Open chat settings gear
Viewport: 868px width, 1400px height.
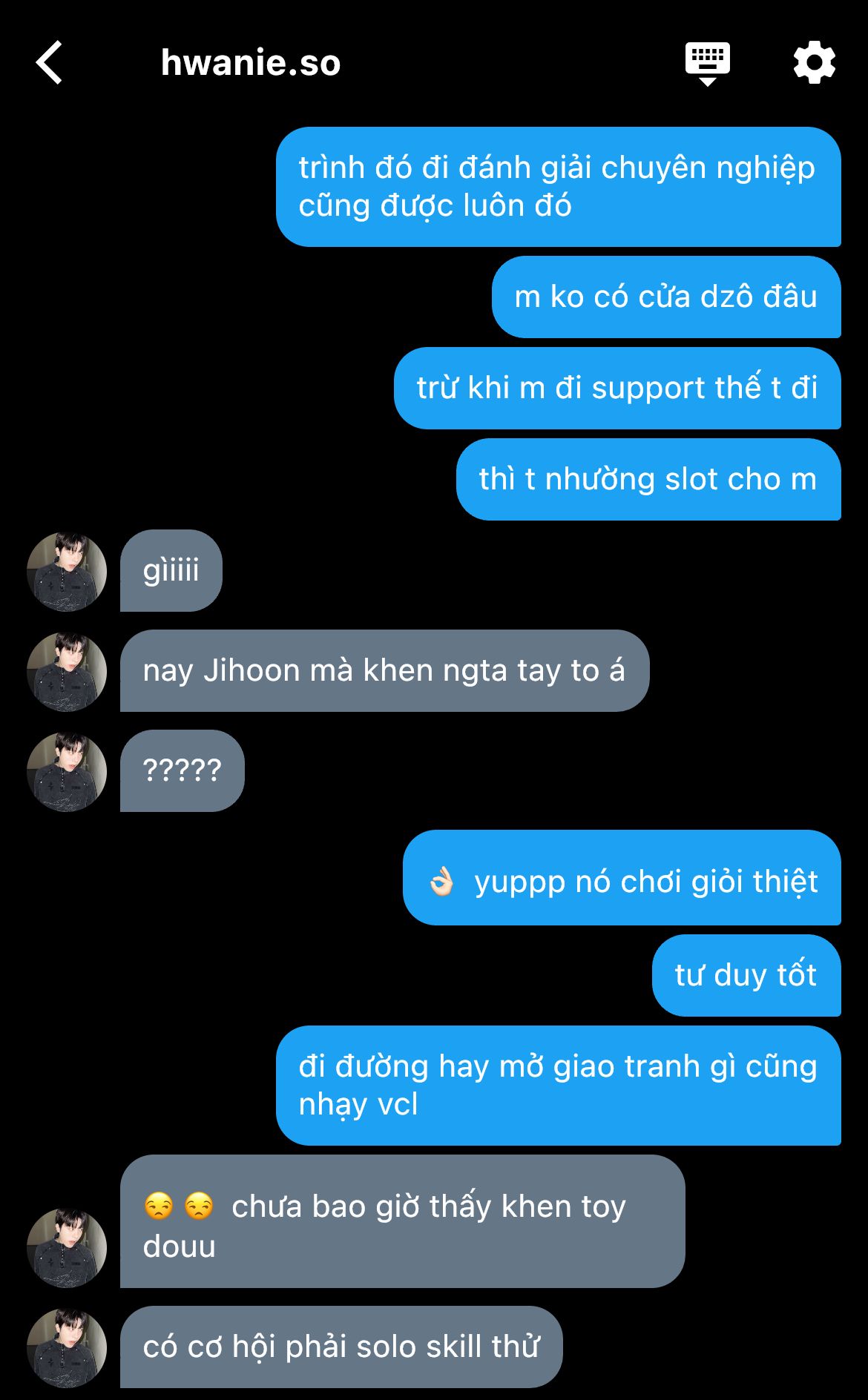coord(814,63)
